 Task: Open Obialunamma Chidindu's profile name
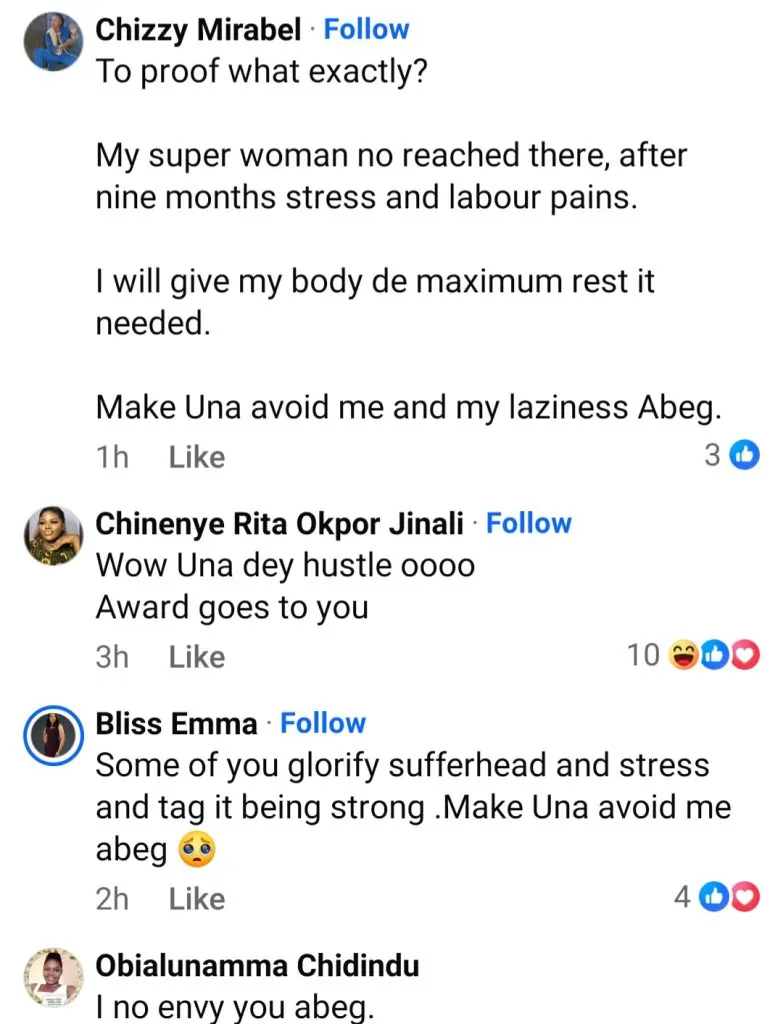click(257, 966)
